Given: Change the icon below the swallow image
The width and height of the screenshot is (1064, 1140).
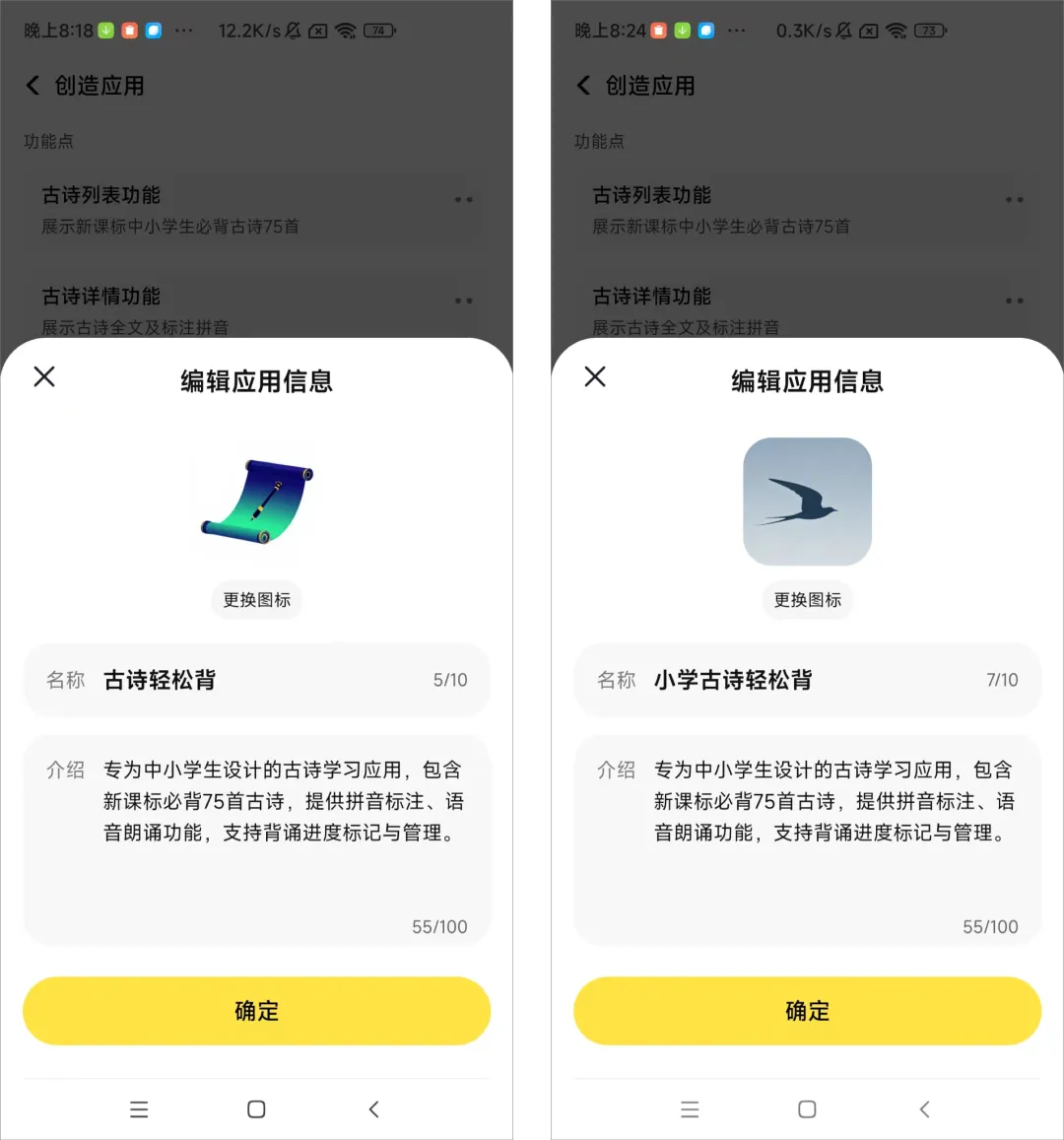Looking at the screenshot, I should click(808, 600).
